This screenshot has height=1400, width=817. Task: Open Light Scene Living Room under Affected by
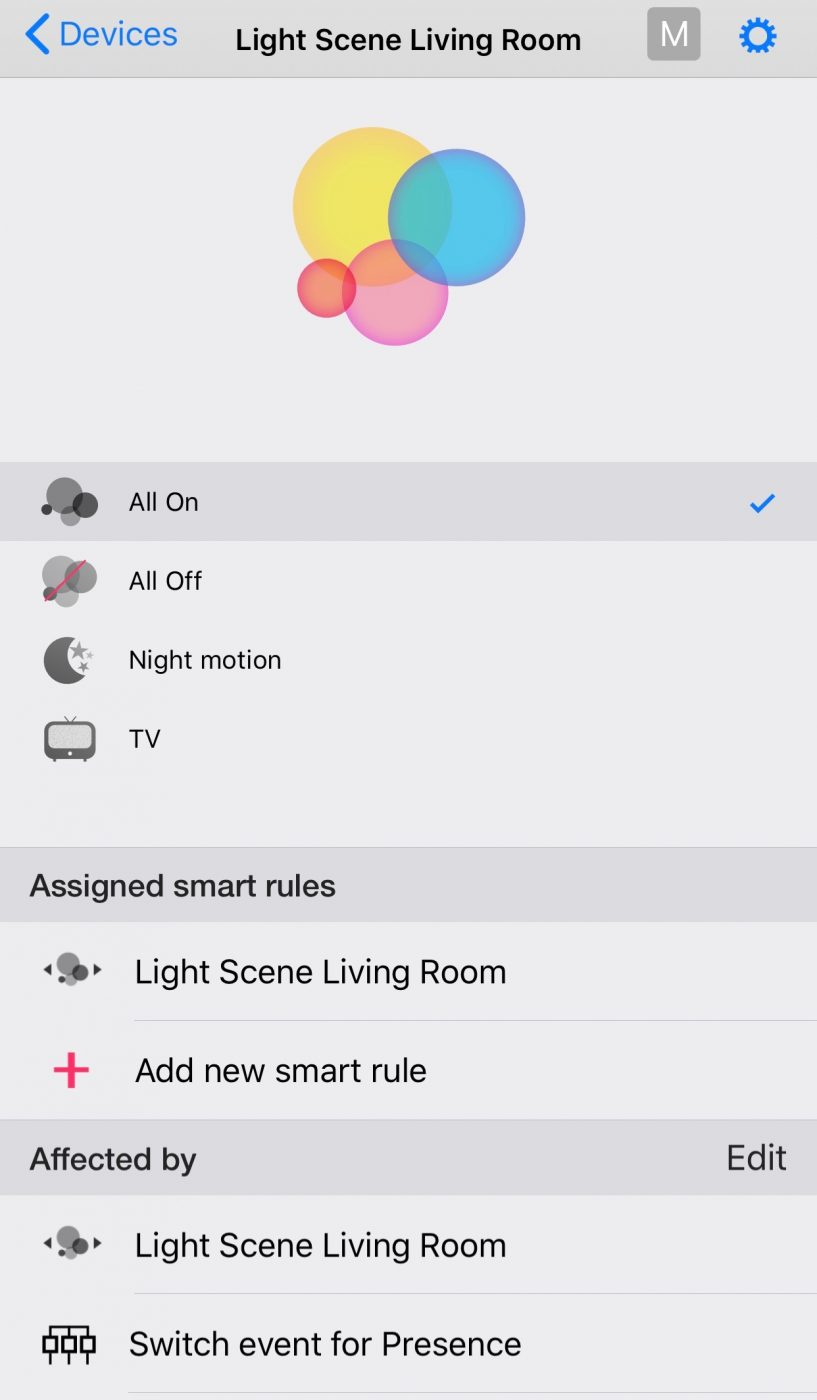click(x=408, y=1245)
